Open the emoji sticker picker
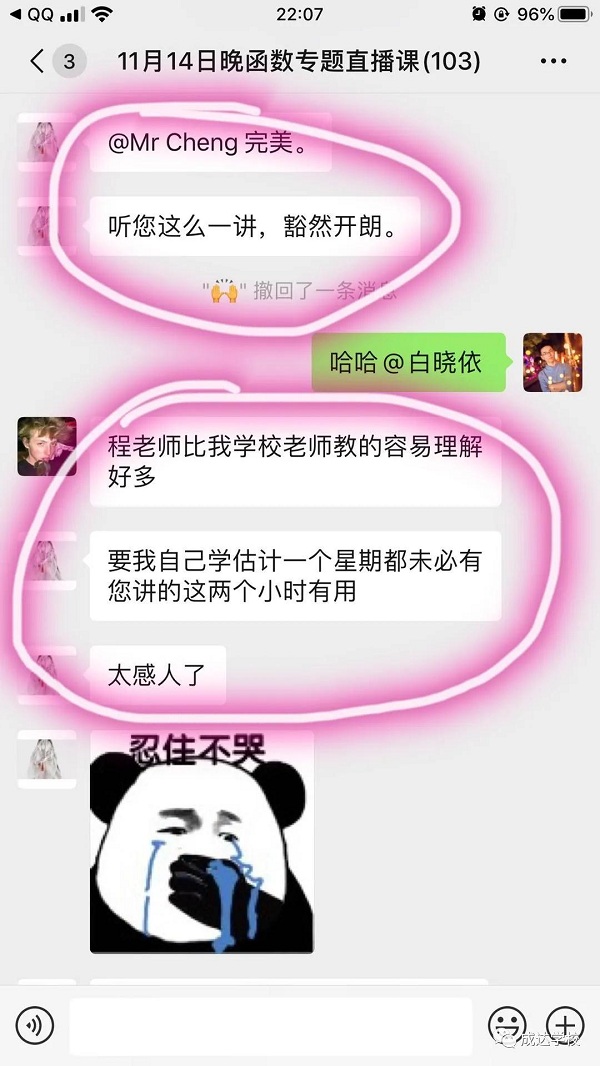This screenshot has height=1066, width=600. pos(506,1025)
